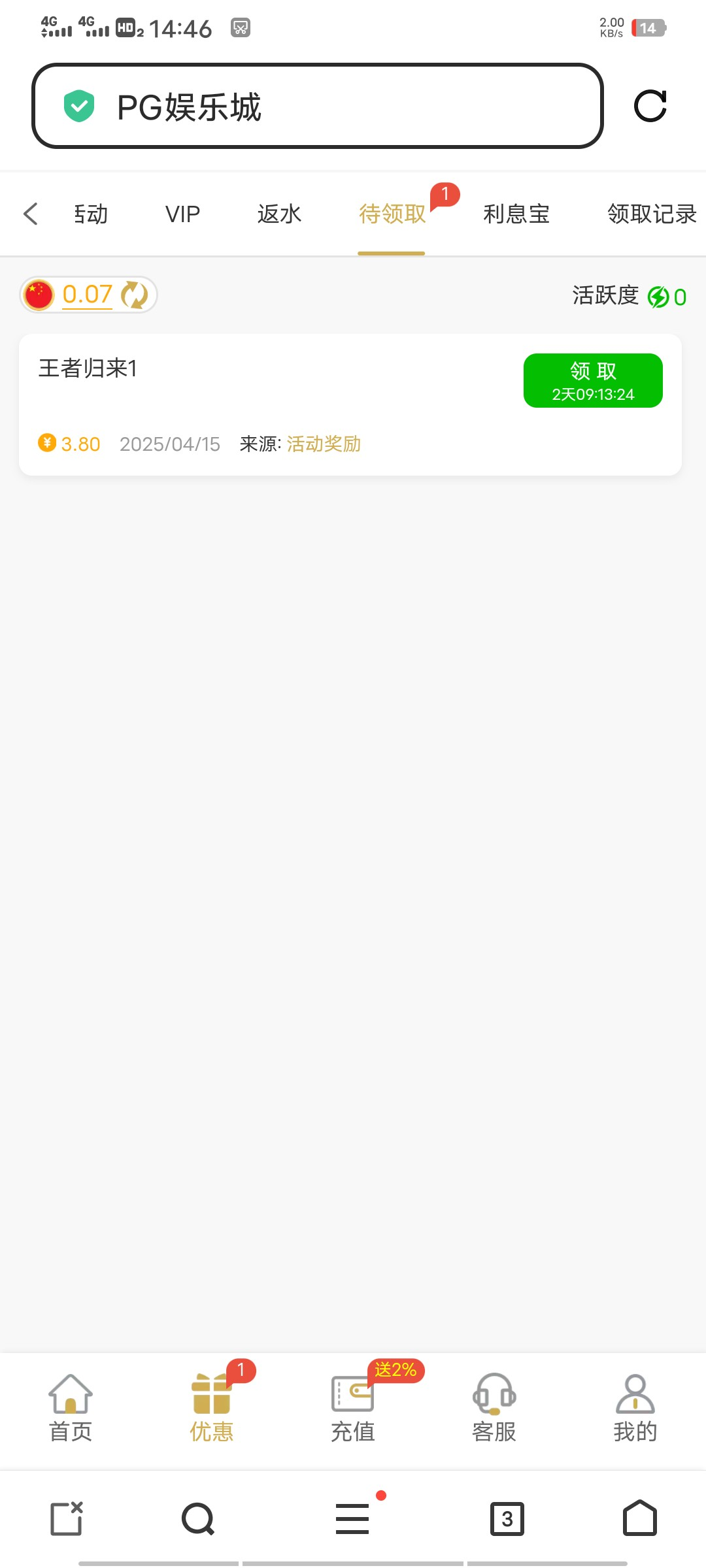Image resolution: width=706 pixels, height=1568 pixels.
Task: Tap the PG娱乐城 address bar
Action: point(318,106)
